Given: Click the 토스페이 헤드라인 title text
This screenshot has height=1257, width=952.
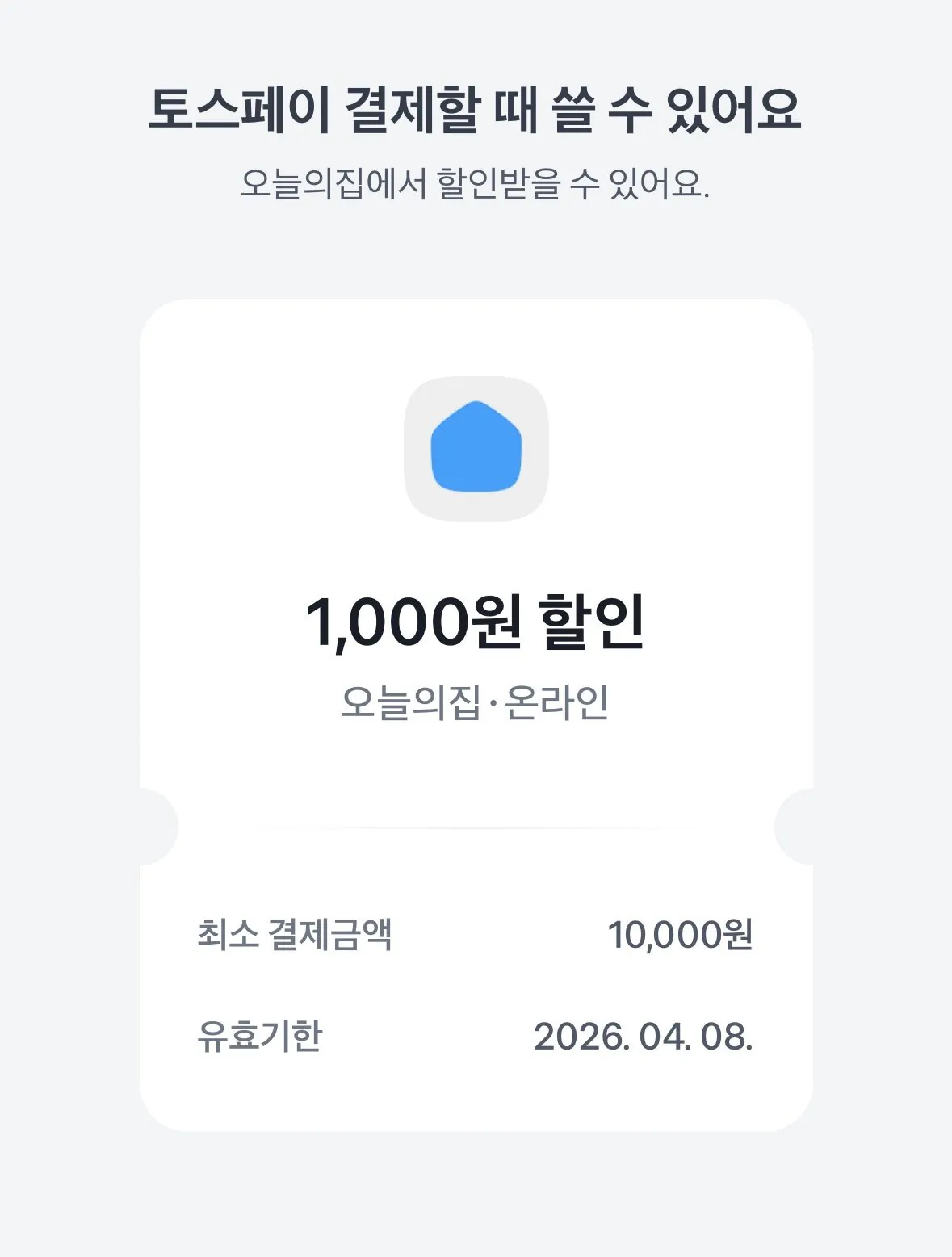Looking at the screenshot, I should 476,109.
